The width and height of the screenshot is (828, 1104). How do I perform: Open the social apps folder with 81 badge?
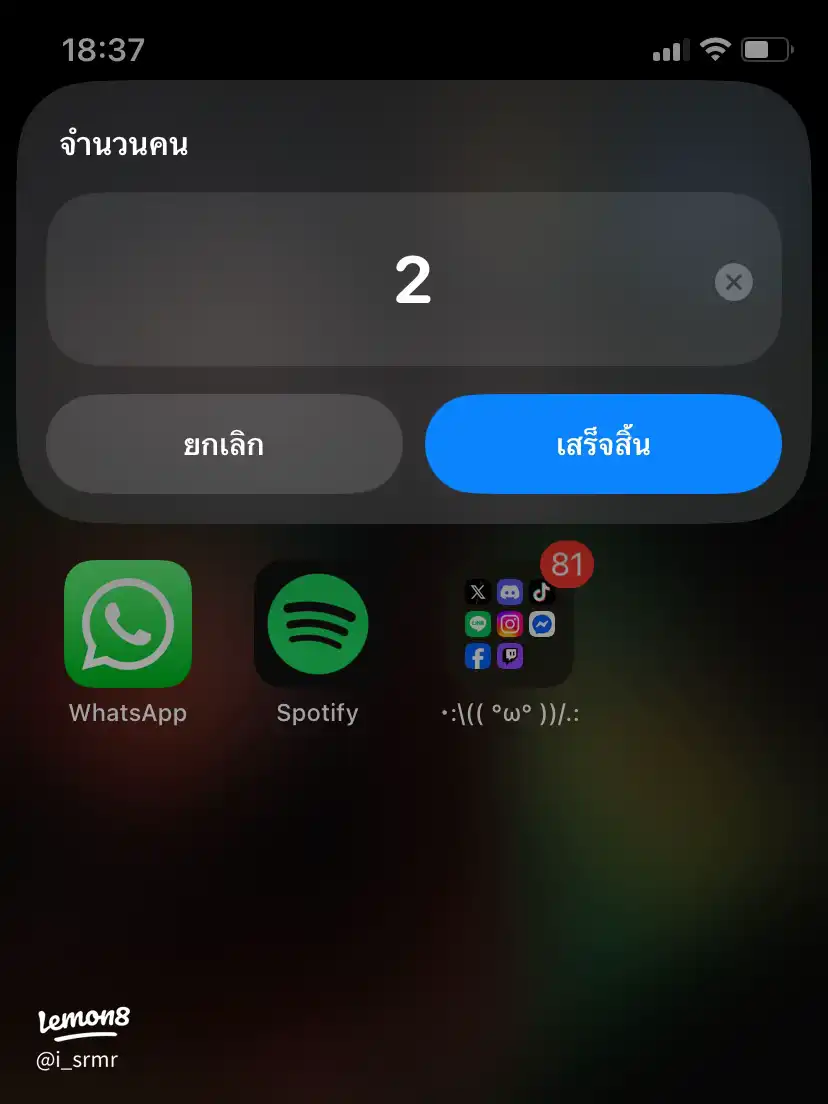coord(510,624)
